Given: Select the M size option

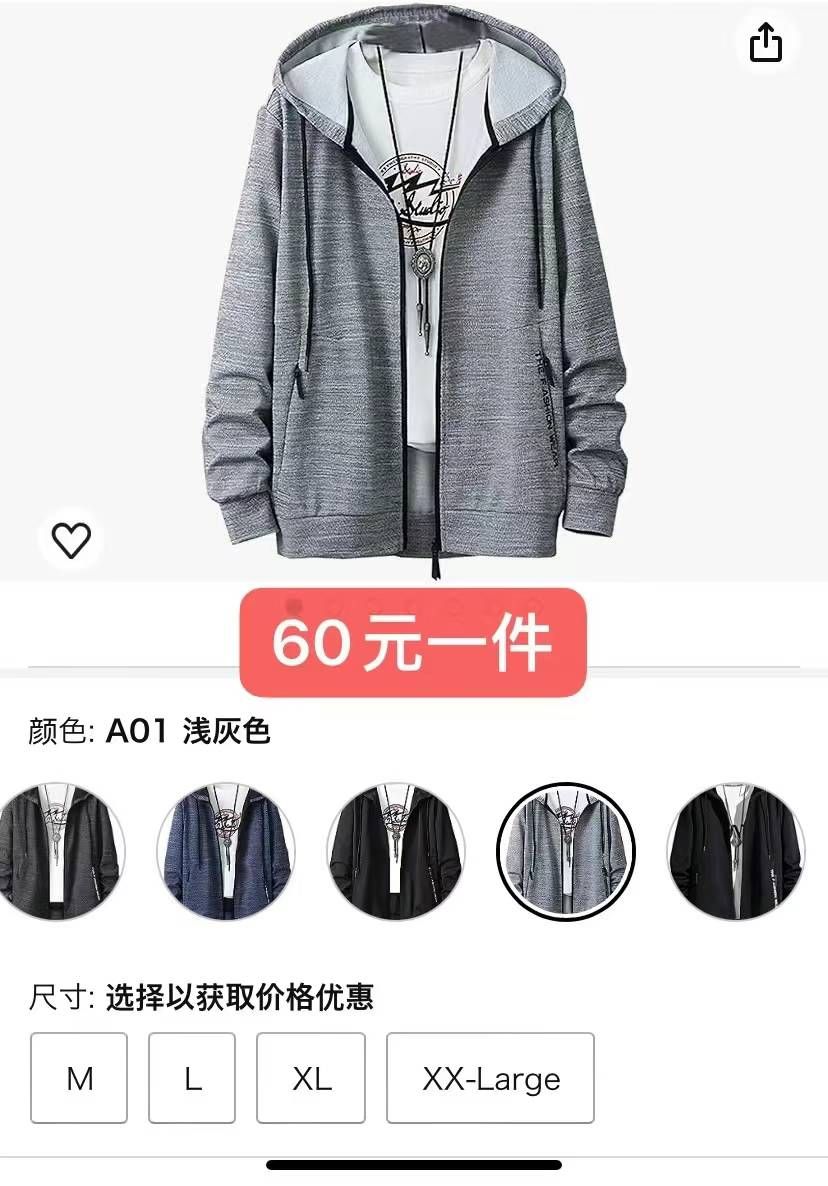Looking at the screenshot, I should pos(79,1079).
